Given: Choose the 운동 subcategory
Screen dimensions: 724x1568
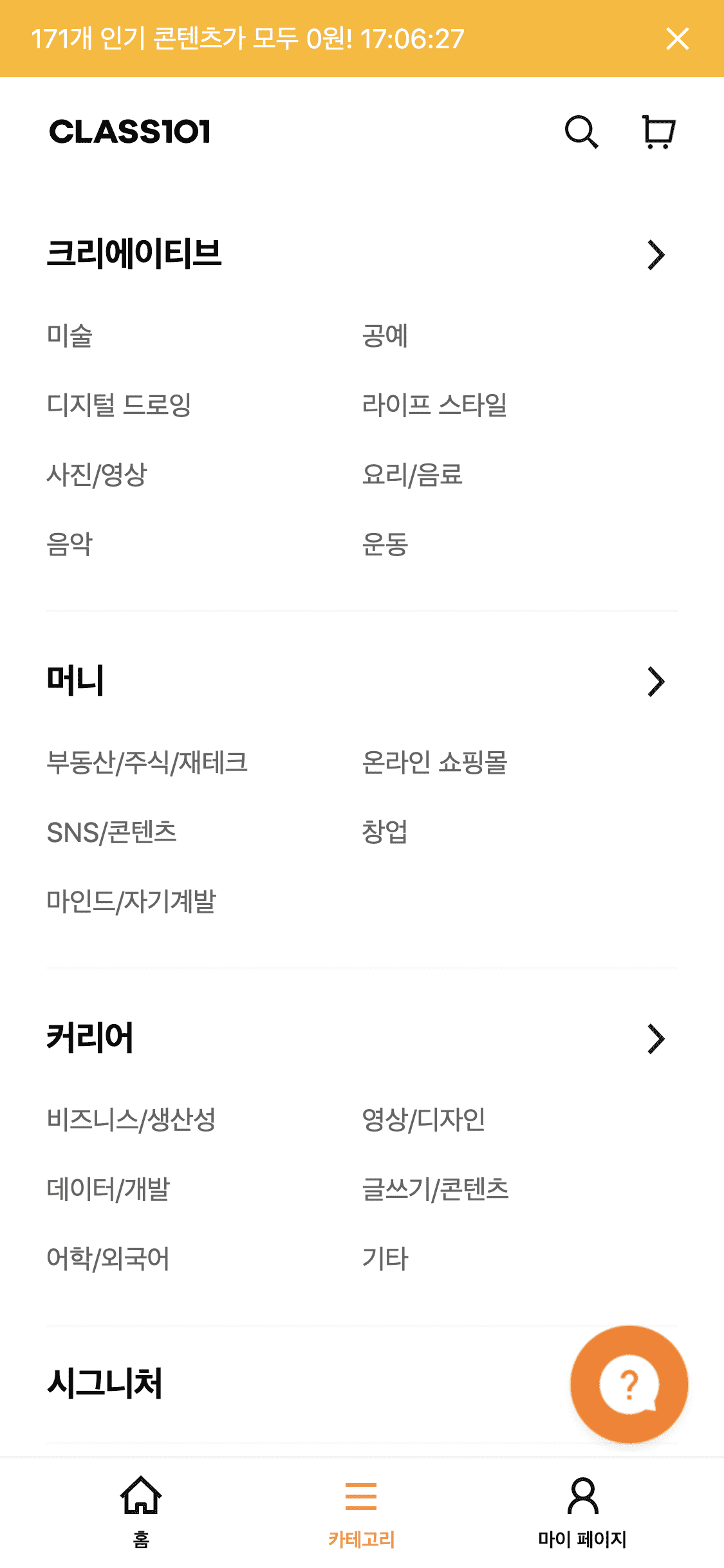Looking at the screenshot, I should [x=385, y=545].
